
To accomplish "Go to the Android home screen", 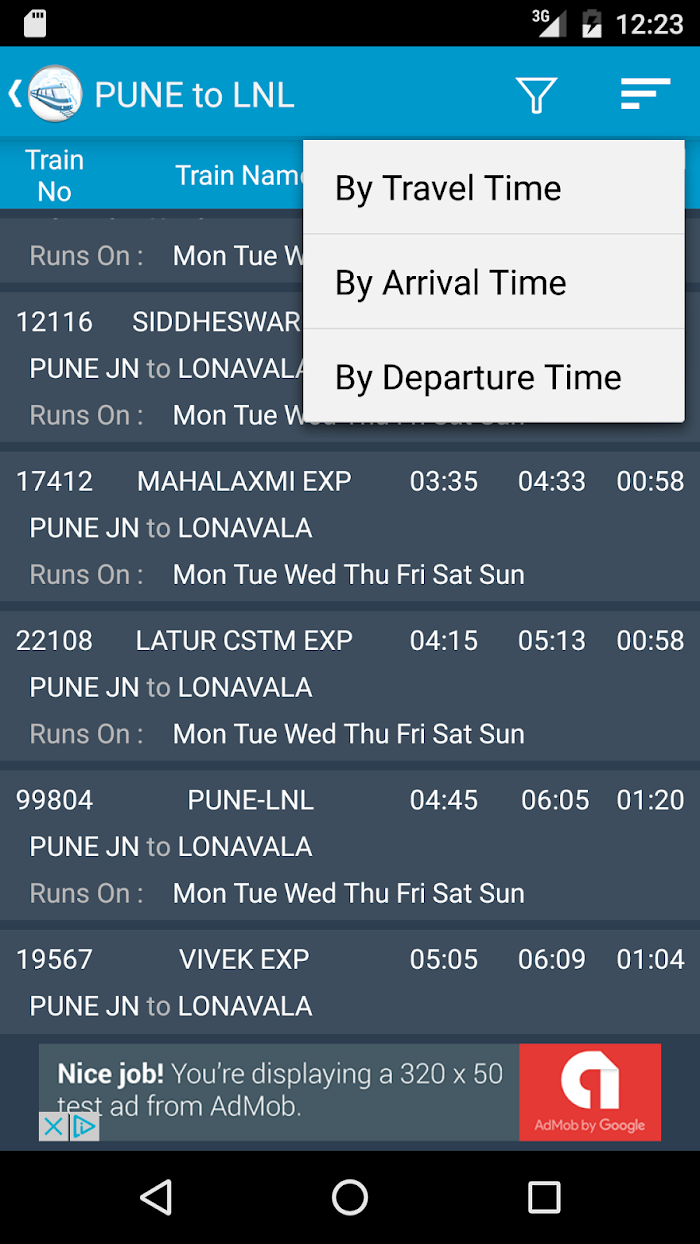I will pos(350,1197).
